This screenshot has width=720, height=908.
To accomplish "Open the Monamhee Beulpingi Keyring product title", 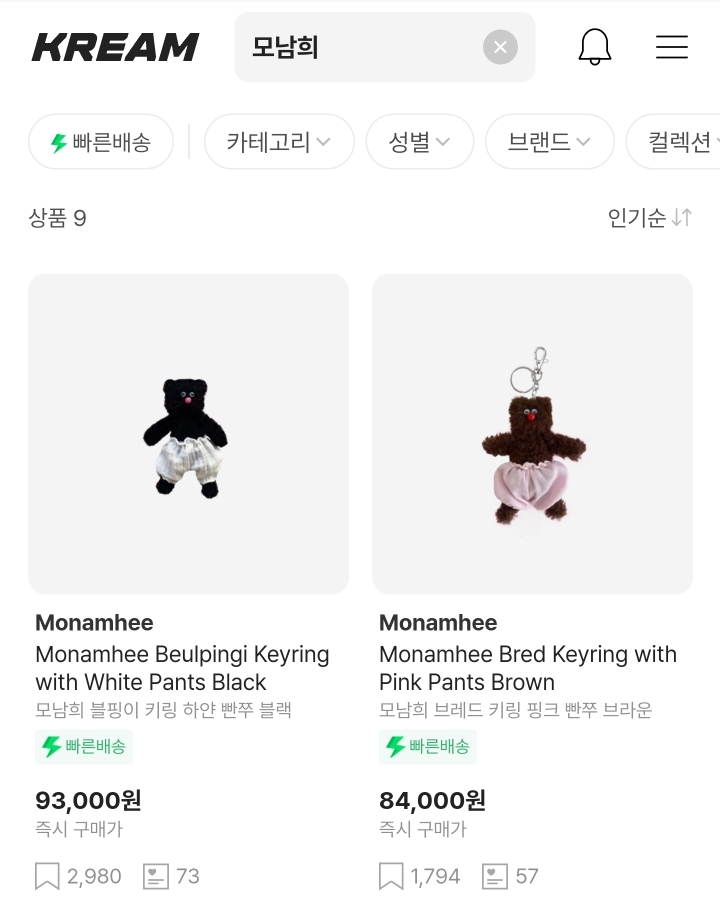I will (x=182, y=668).
